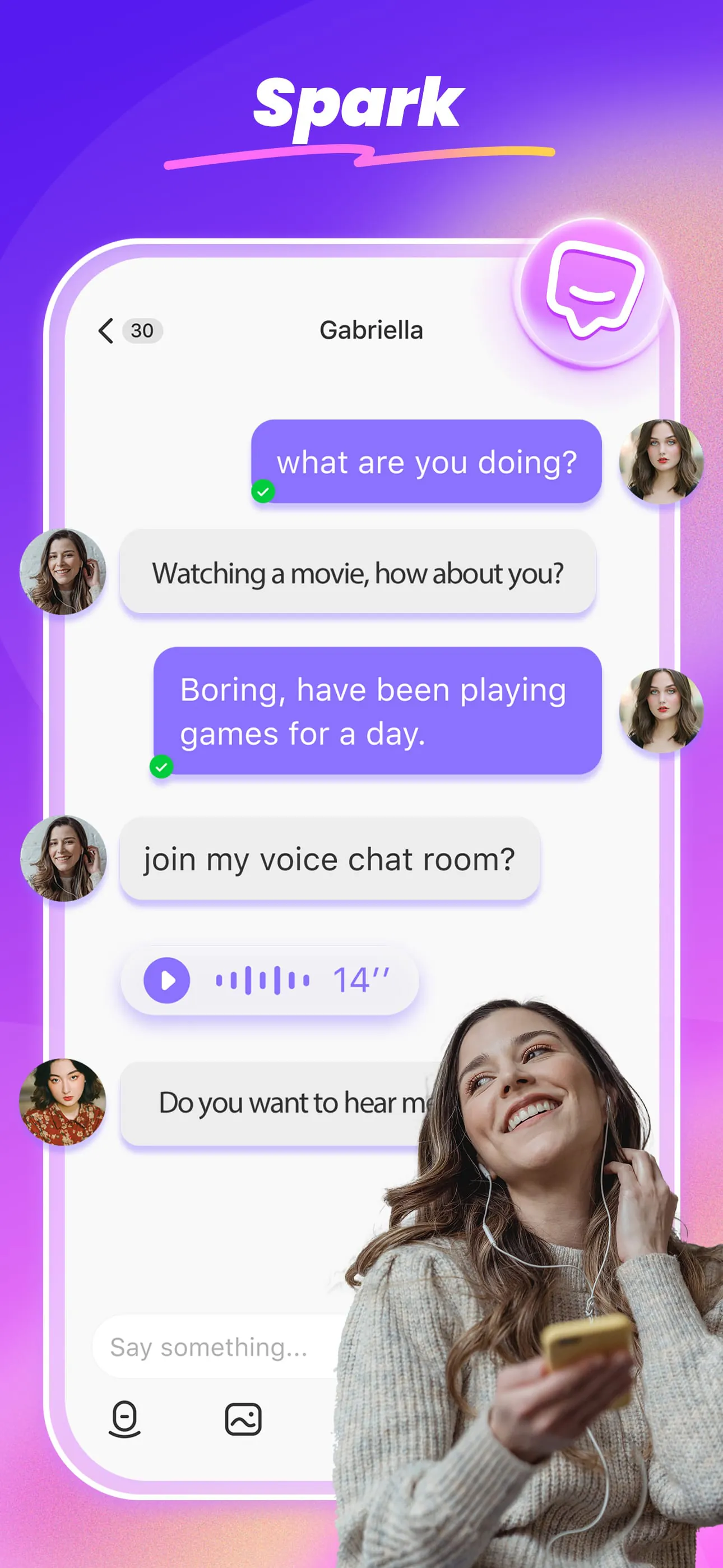Tap the '30' unread counter badge
Viewport: 723px width, 1568px height.
141,330
